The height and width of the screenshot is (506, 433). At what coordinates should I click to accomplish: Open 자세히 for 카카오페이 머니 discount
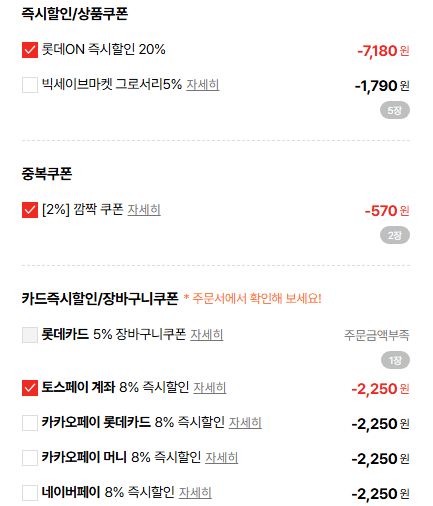coord(221,458)
